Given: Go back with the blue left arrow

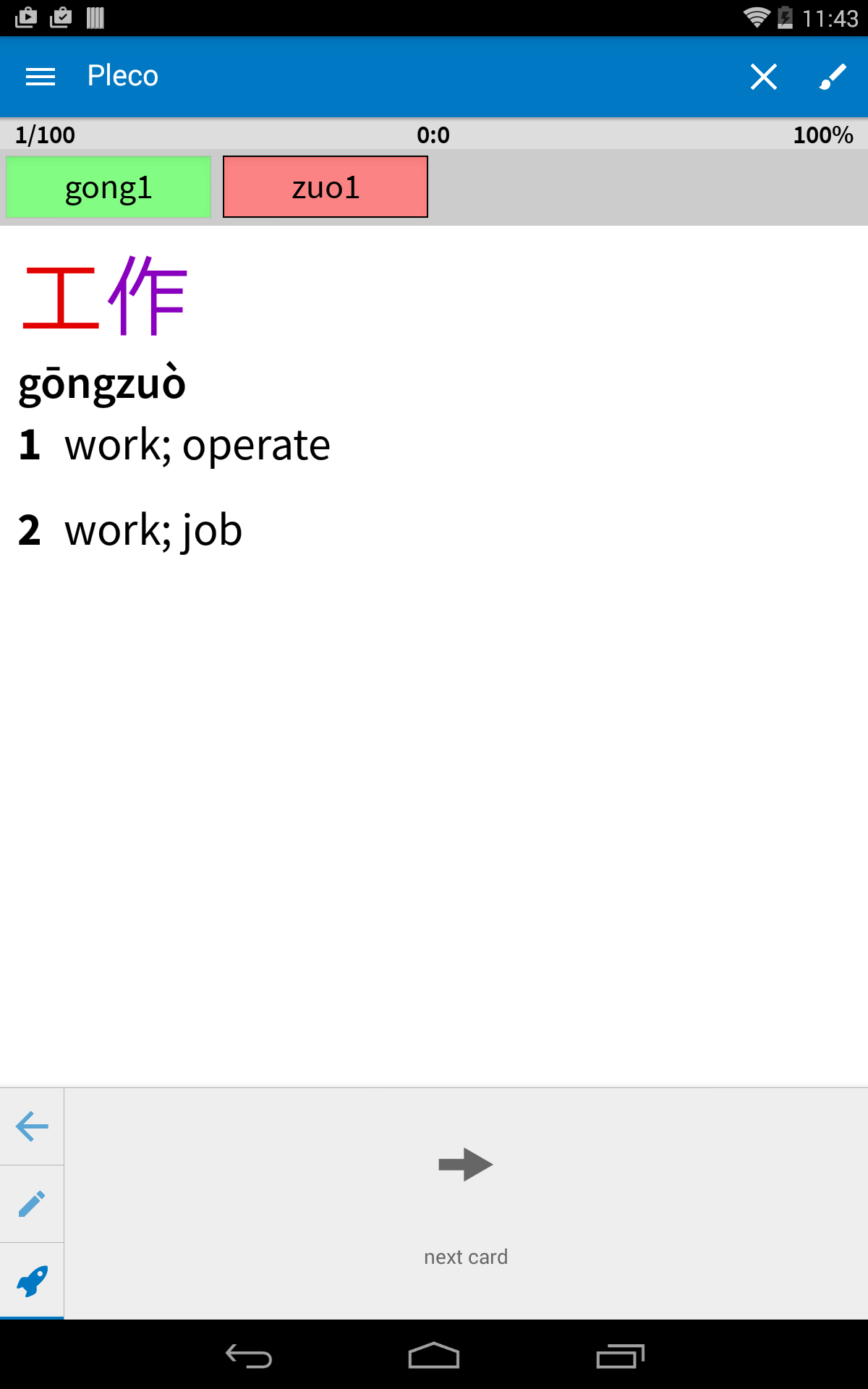Looking at the screenshot, I should point(32,1126).
